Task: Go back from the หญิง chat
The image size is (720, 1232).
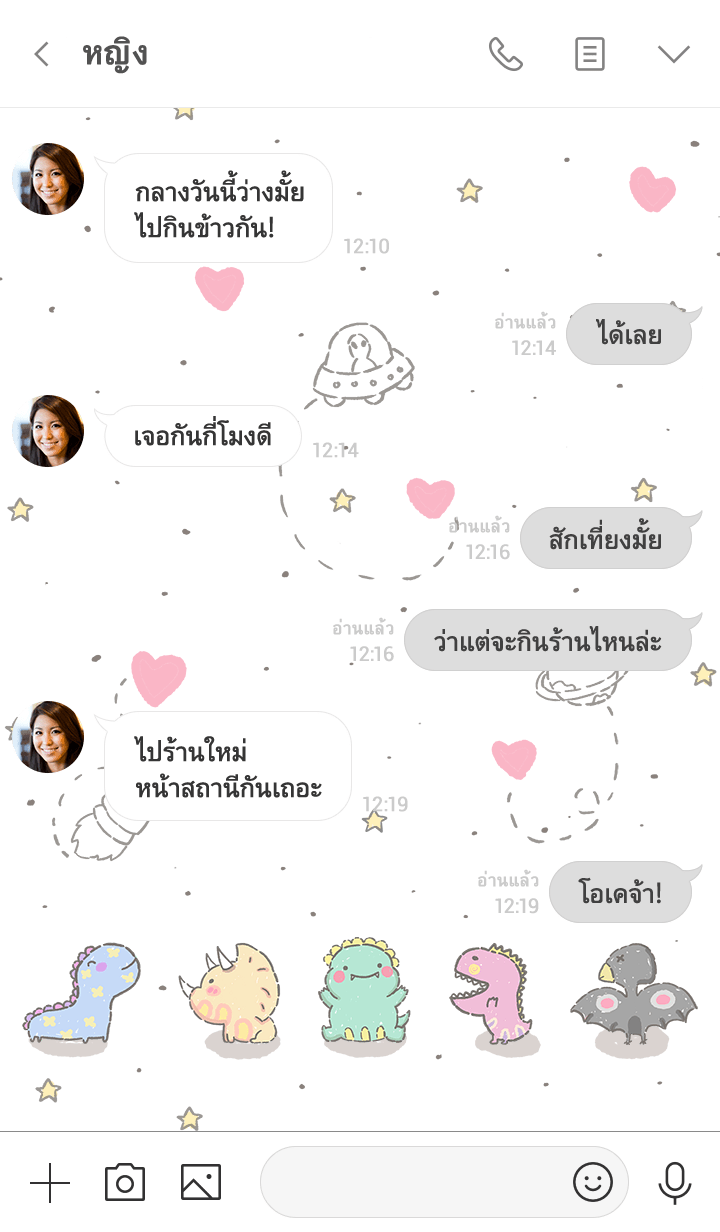Action: (41, 54)
